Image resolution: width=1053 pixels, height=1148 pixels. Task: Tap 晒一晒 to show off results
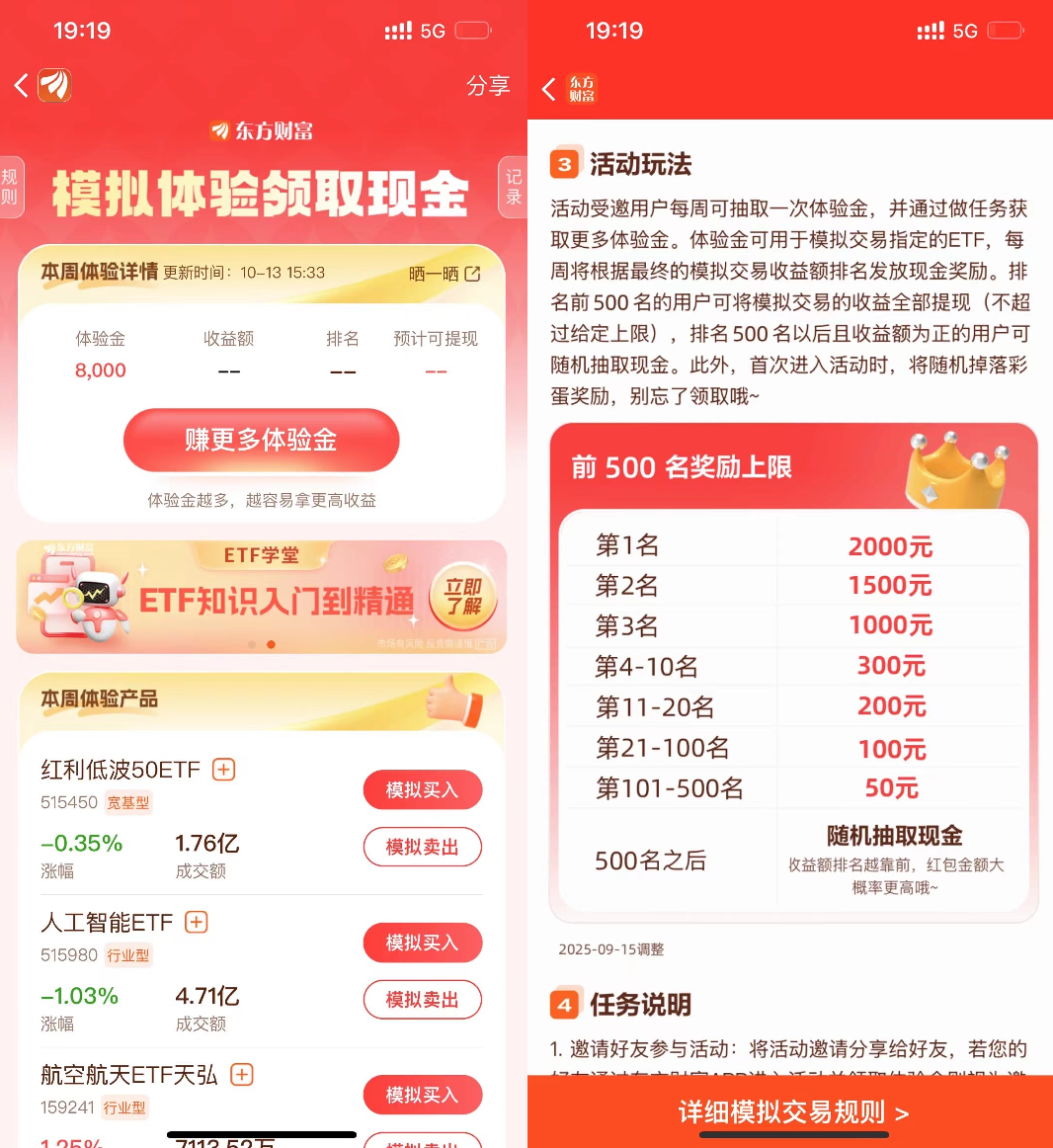pyautogui.click(x=445, y=274)
